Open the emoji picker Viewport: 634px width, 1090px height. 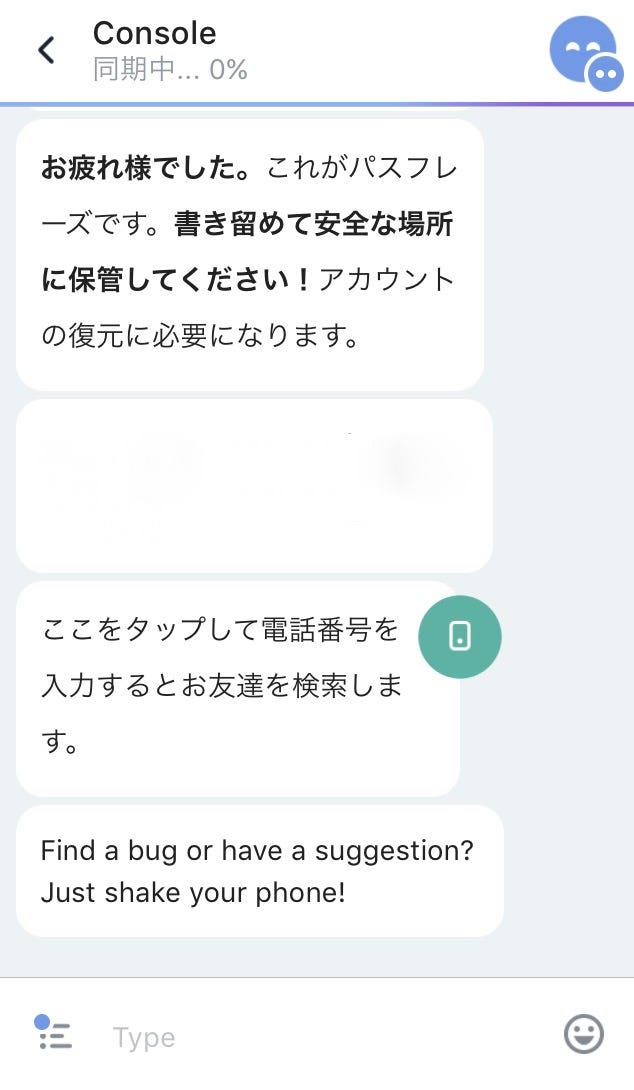tap(584, 1034)
